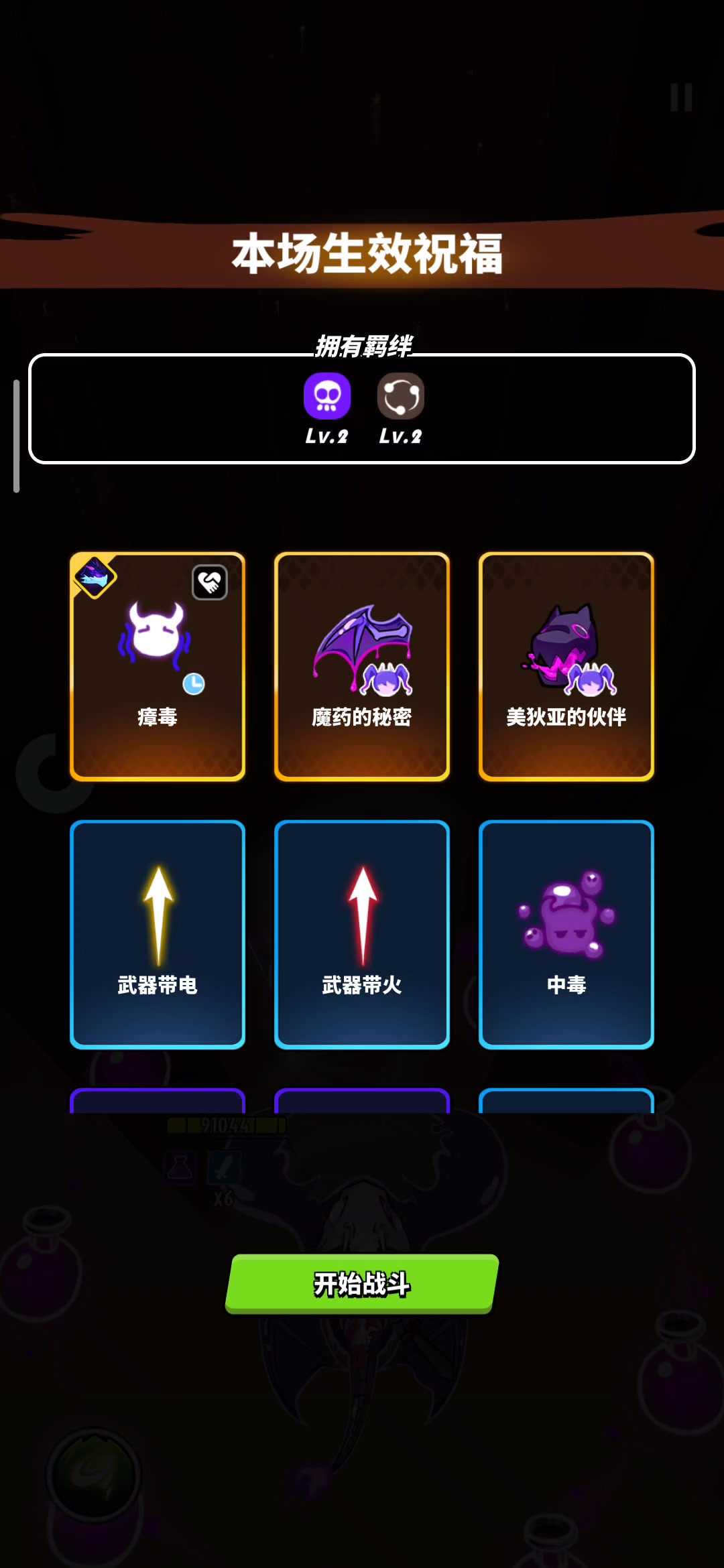Tap the gray circular bond icon
The width and height of the screenshot is (724, 1568).
click(x=401, y=396)
